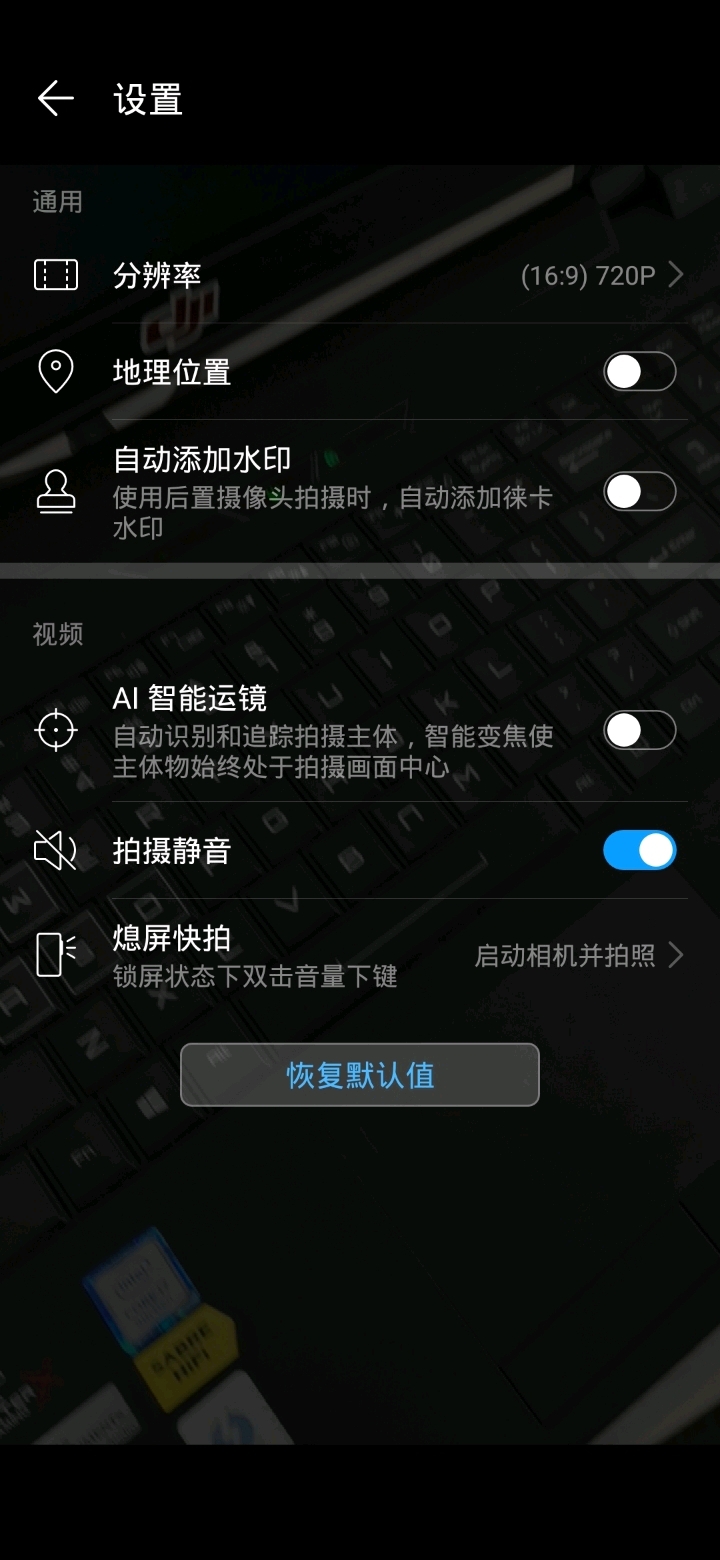The height and width of the screenshot is (1560, 720).
Task: Tap the 设置 title at the top
Action: 148,100
